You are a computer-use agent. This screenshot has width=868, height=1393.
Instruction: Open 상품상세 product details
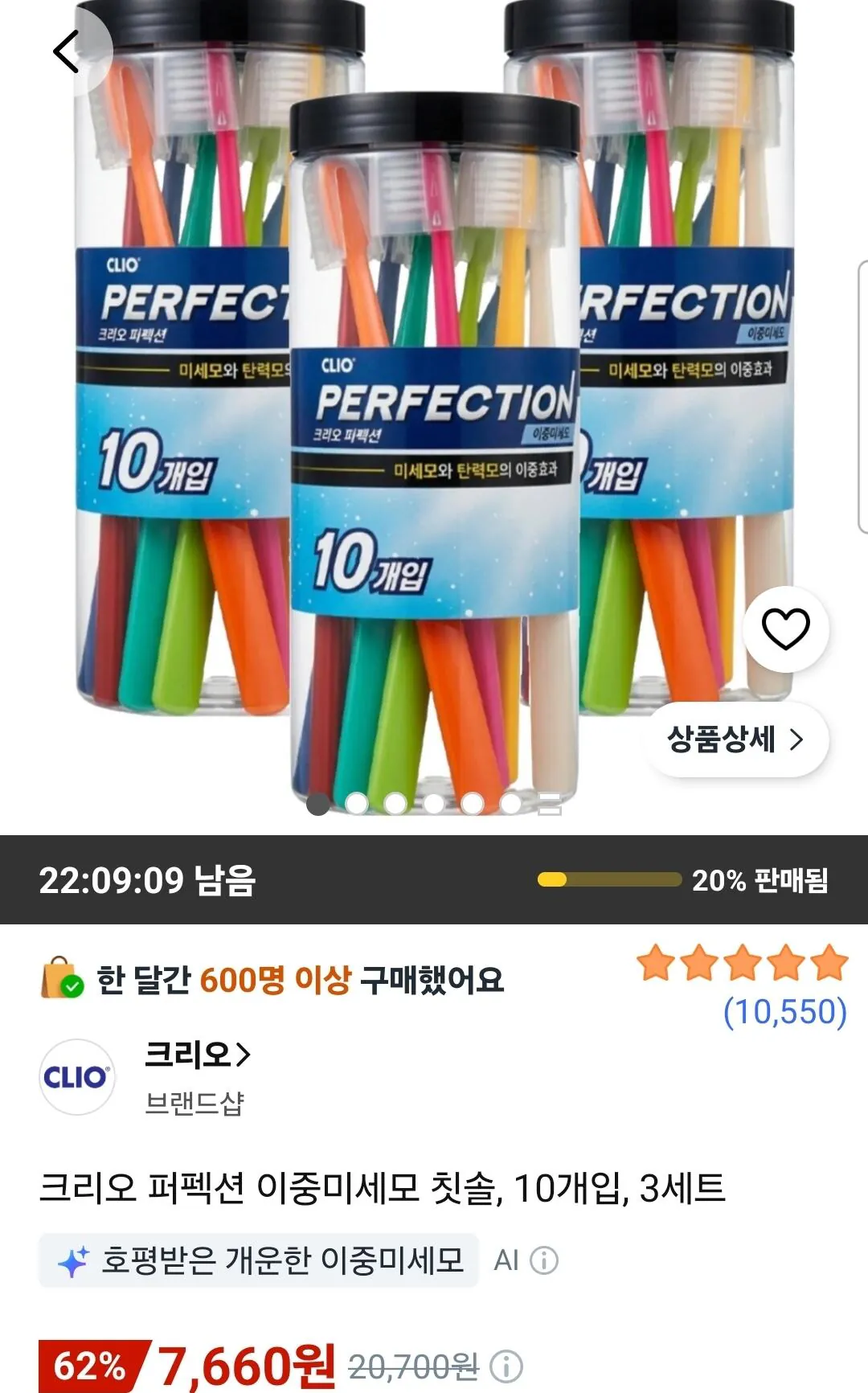[736, 740]
